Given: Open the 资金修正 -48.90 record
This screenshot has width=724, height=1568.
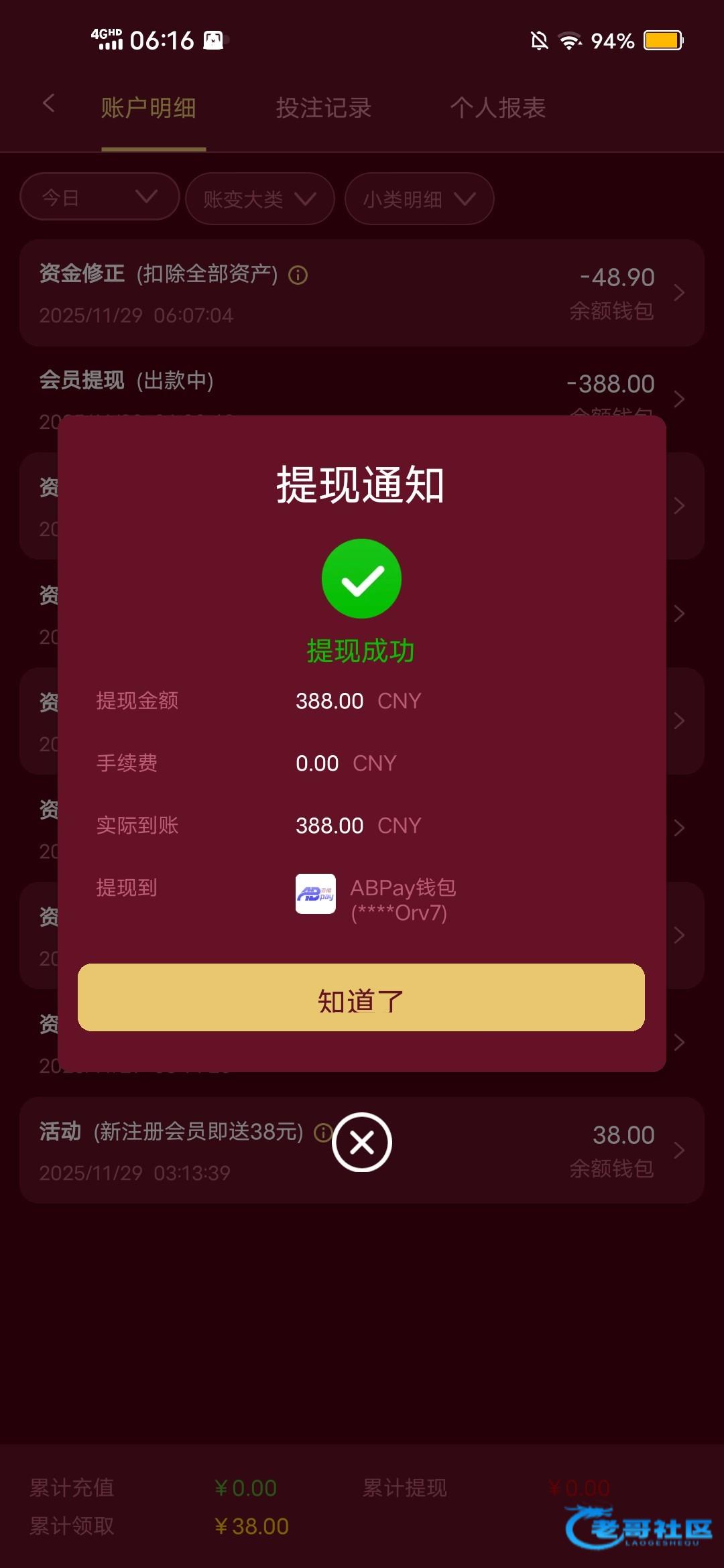Looking at the screenshot, I should click(x=362, y=293).
